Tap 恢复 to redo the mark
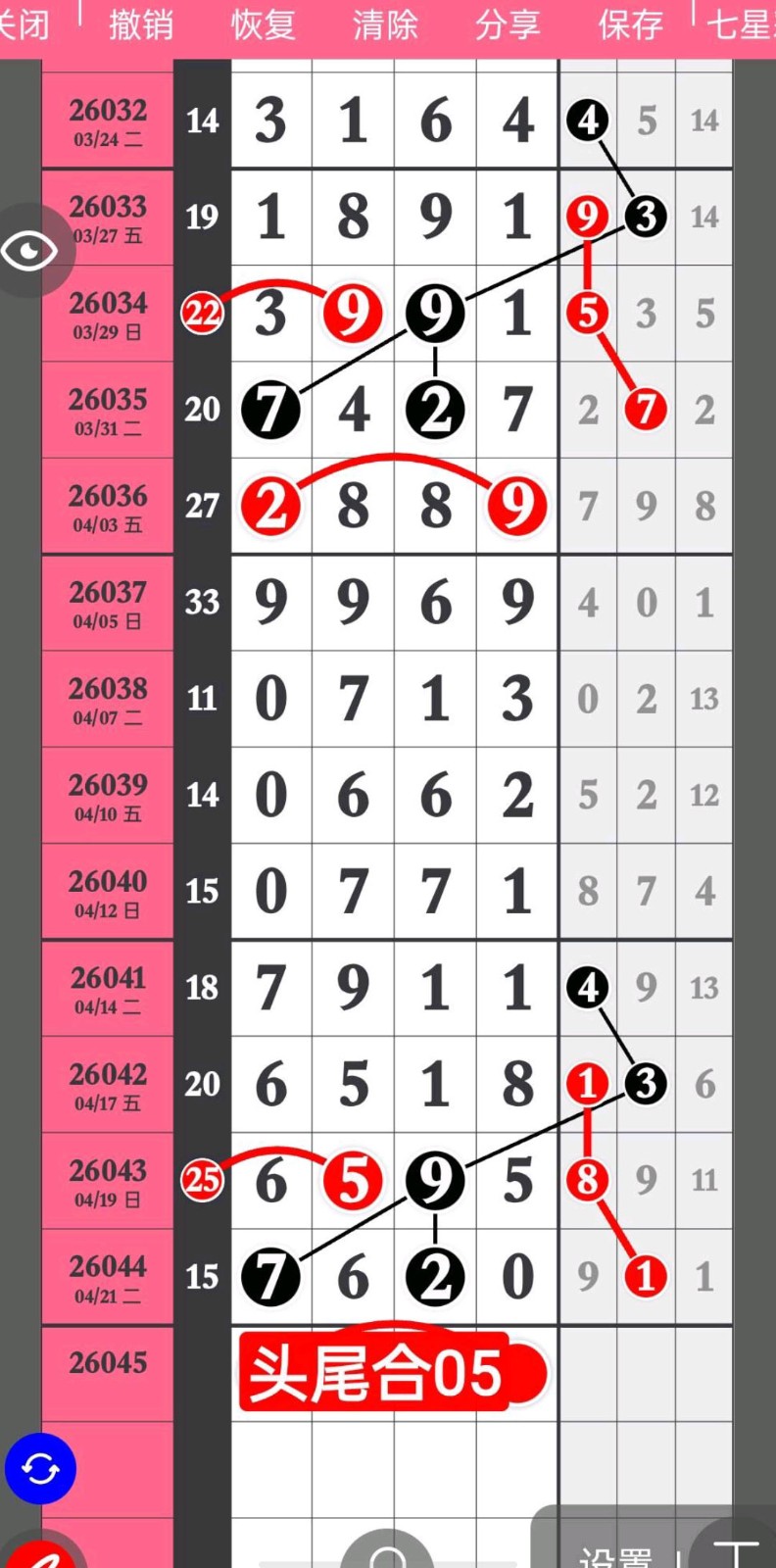This screenshot has height=1568, width=776. (x=263, y=25)
